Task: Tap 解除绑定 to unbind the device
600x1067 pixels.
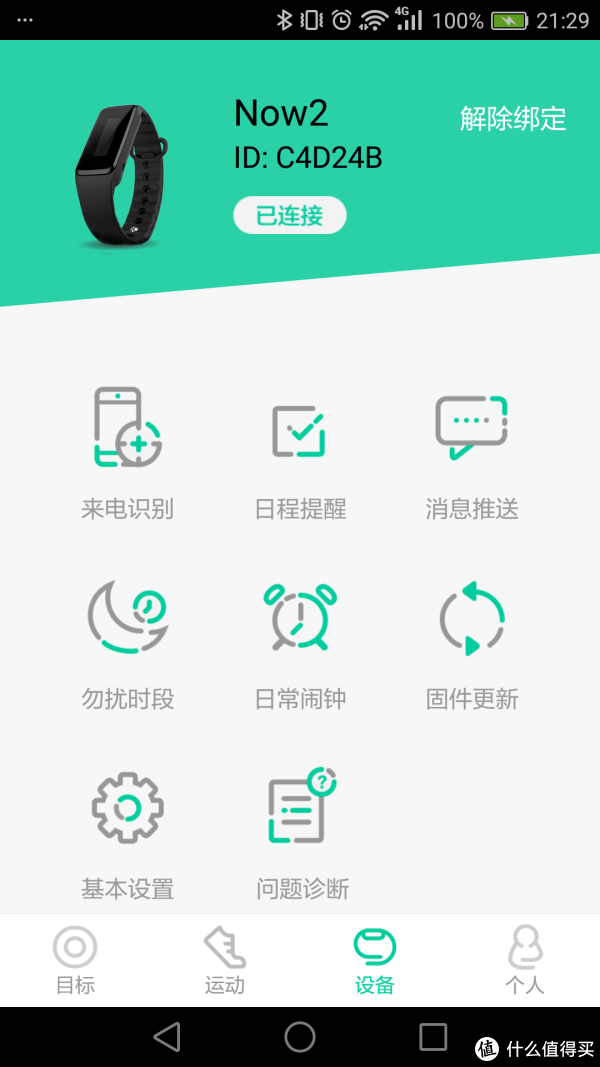Action: pyautogui.click(x=513, y=119)
